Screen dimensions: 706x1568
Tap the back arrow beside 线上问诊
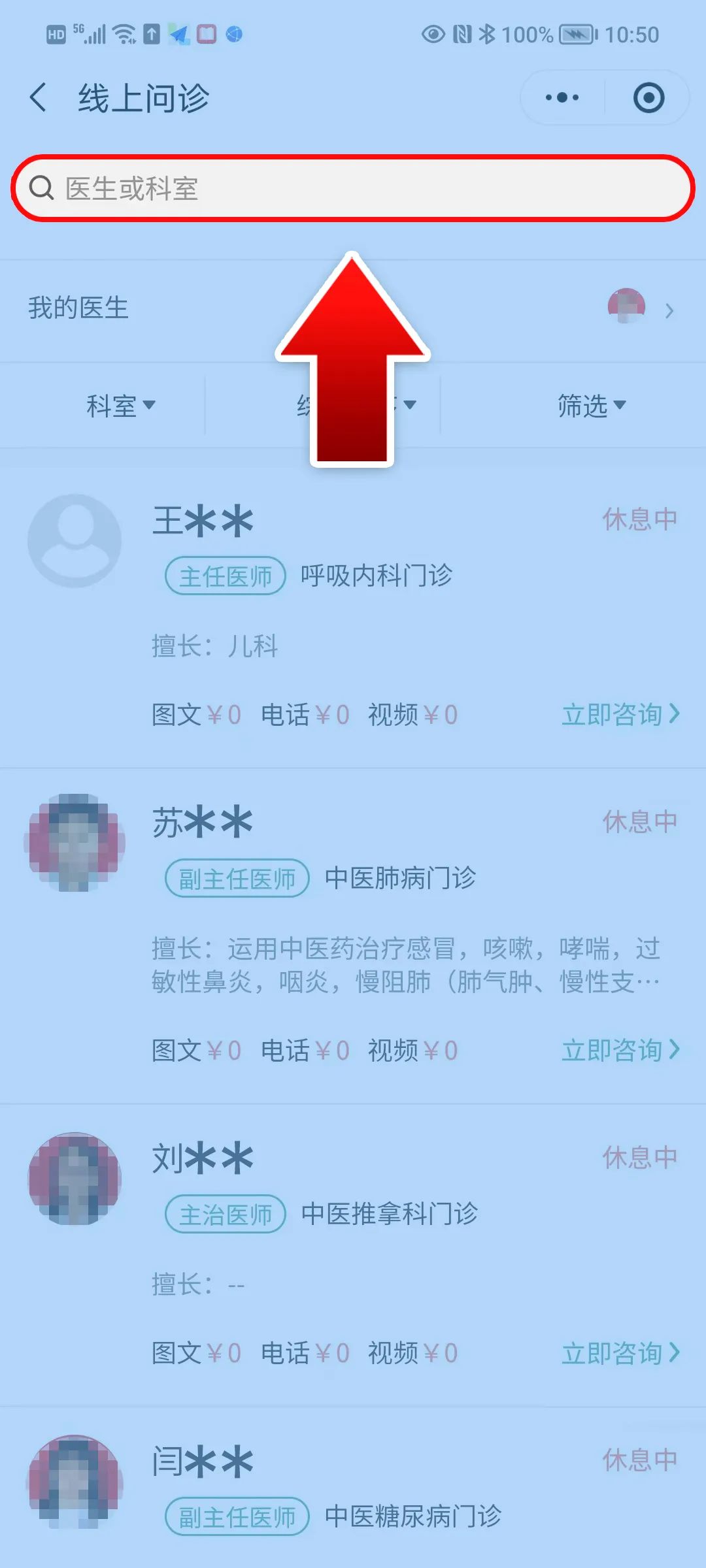point(37,97)
